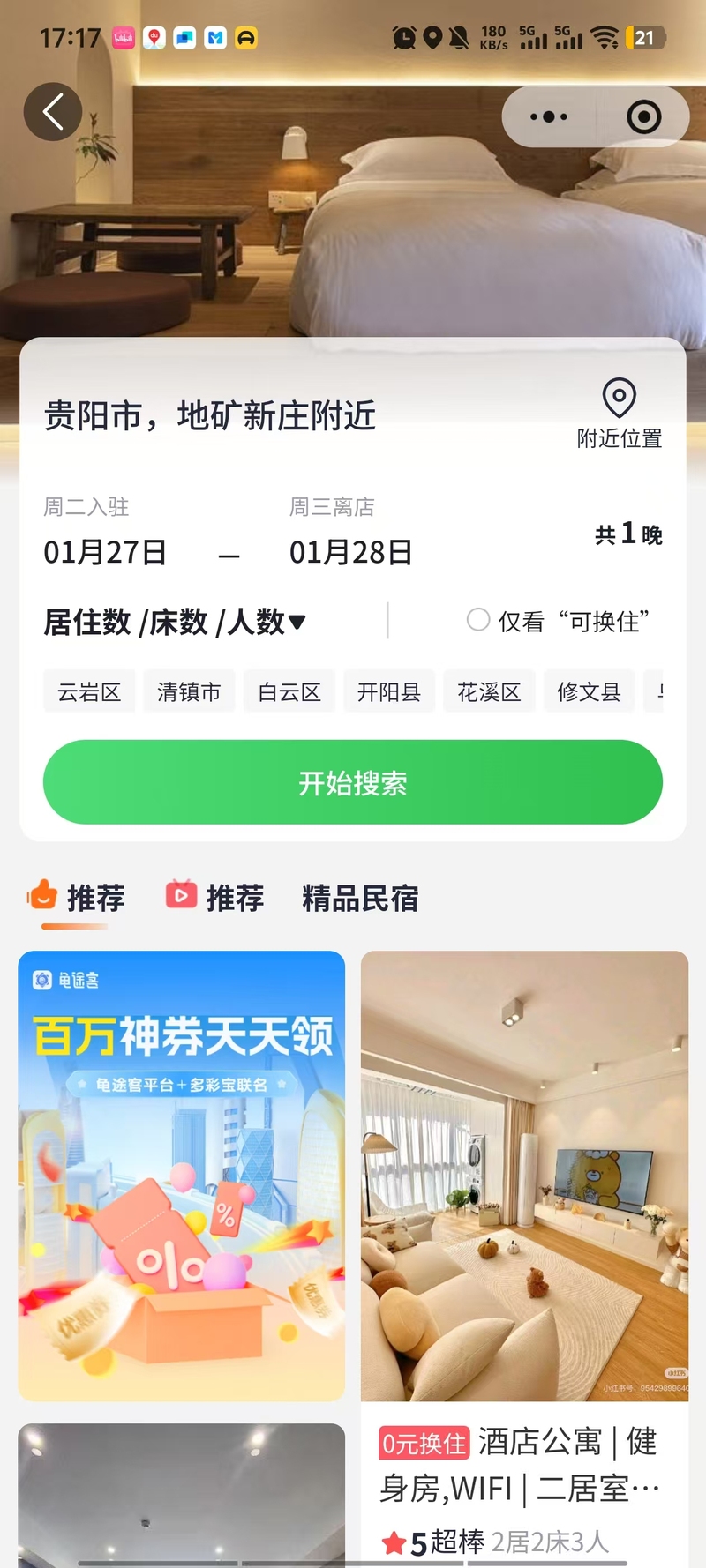Open the mini program more options menu
The image size is (706, 1568).
tap(549, 116)
